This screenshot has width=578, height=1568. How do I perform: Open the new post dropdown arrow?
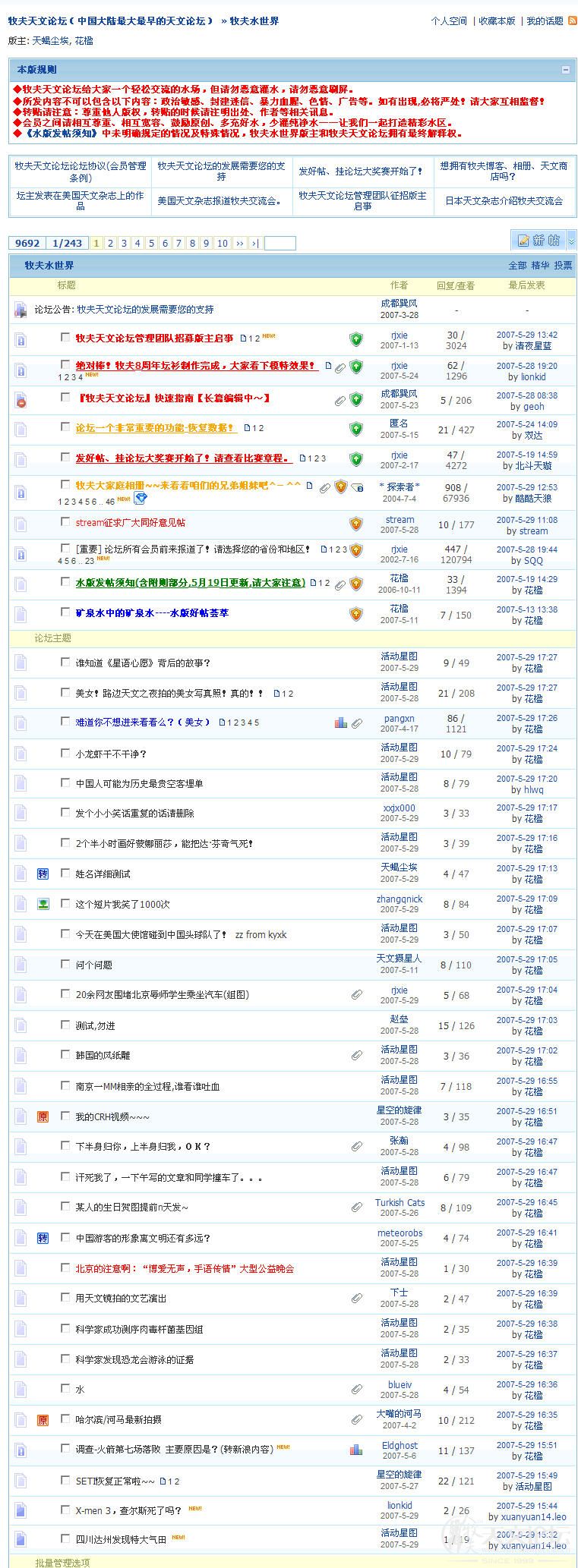(x=572, y=241)
